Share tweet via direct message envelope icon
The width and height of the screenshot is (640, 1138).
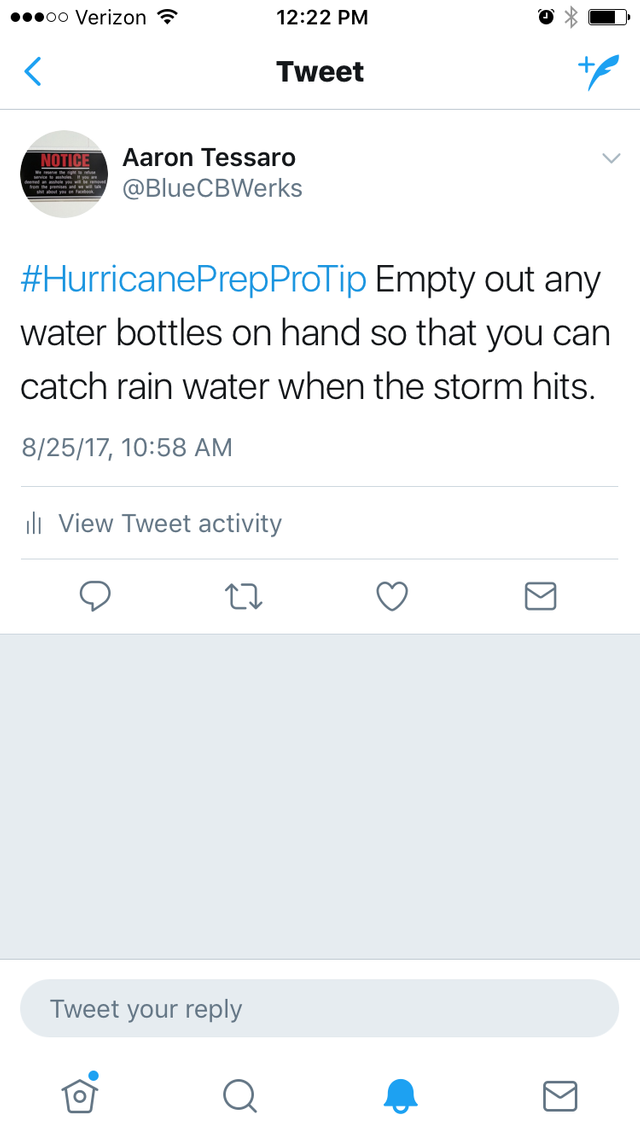(541, 597)
